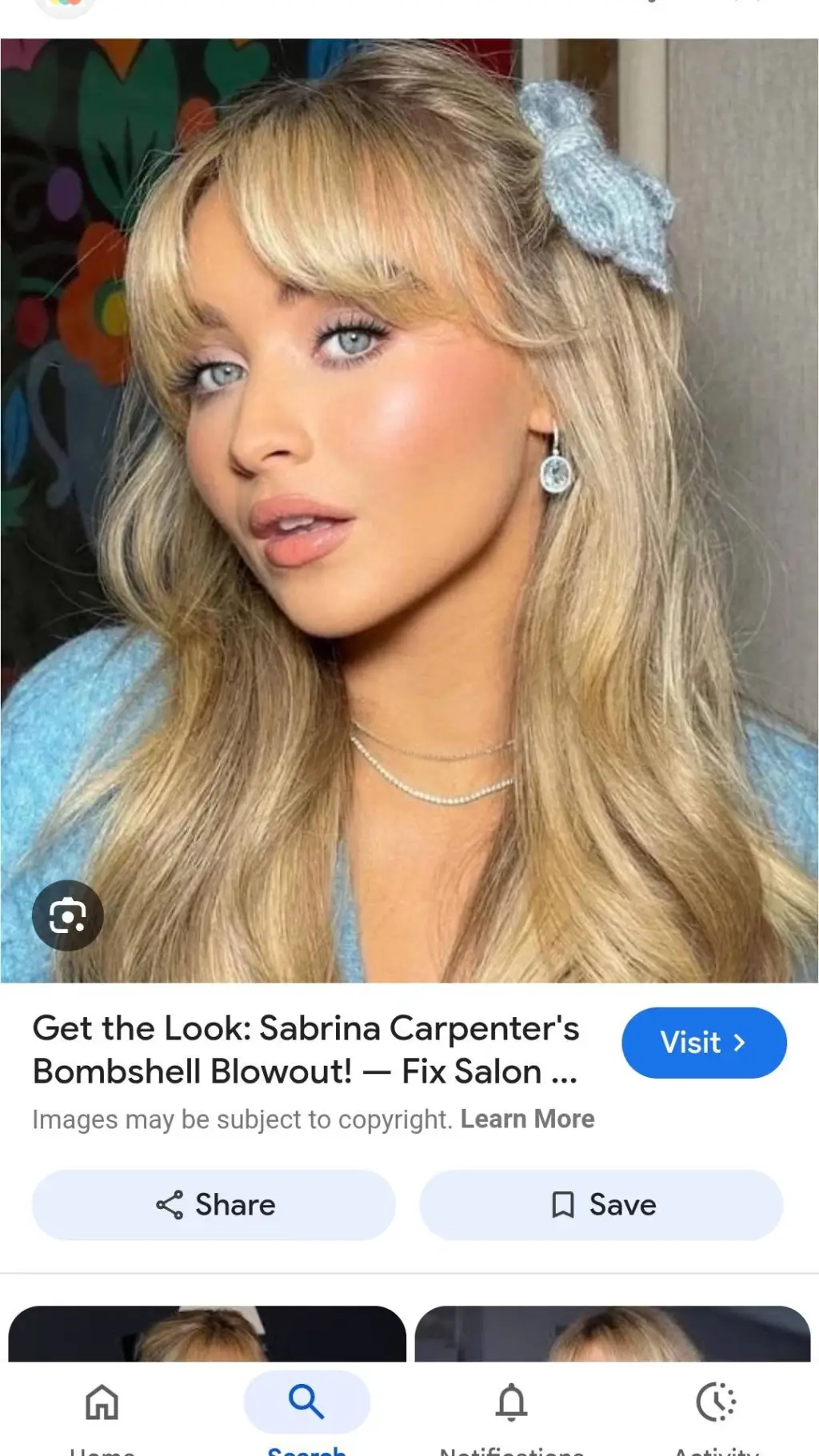Visit the Fix Salon page

click(704, 1043)
